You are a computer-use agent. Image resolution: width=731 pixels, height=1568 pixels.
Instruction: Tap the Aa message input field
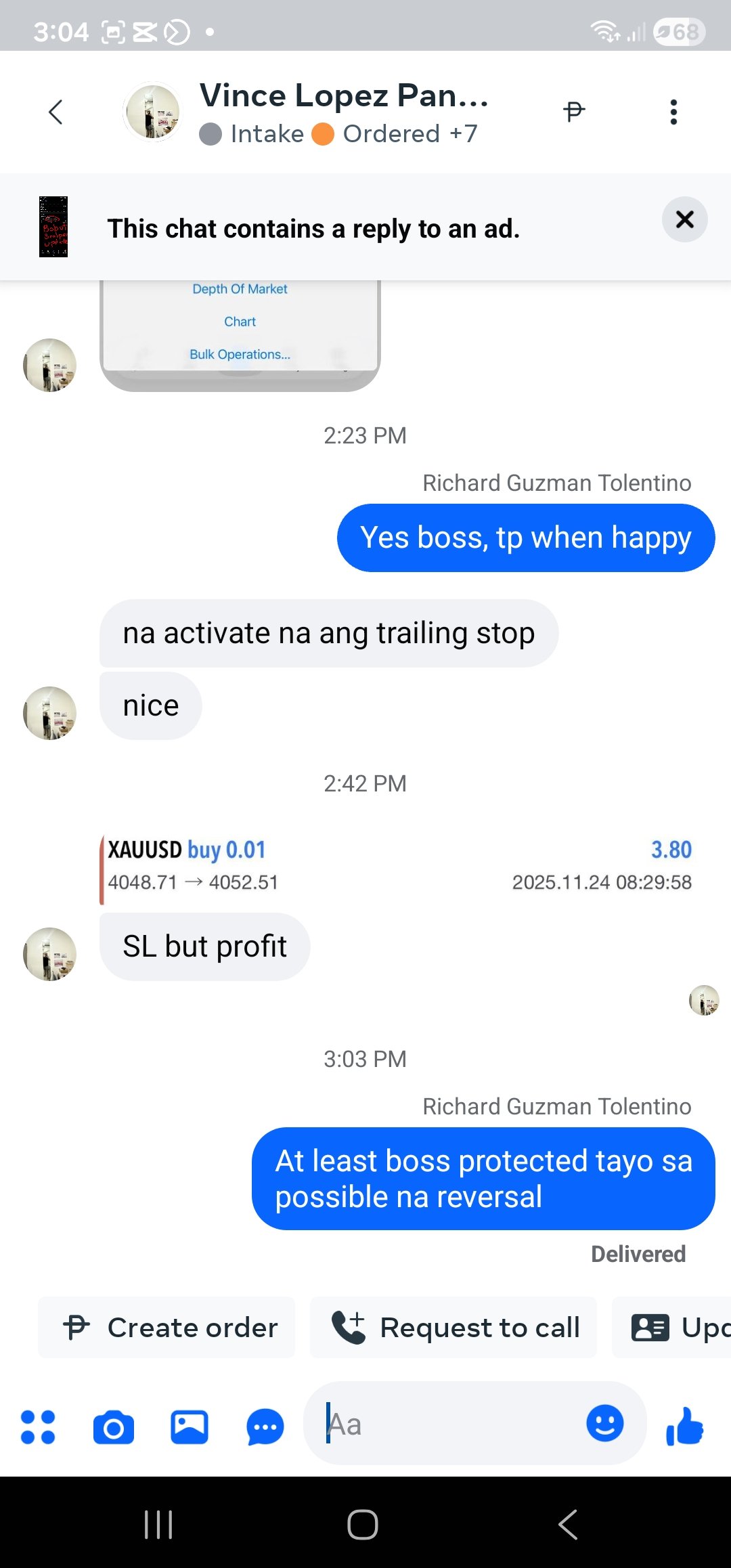pyautogui.click(x=440, y=1424)
